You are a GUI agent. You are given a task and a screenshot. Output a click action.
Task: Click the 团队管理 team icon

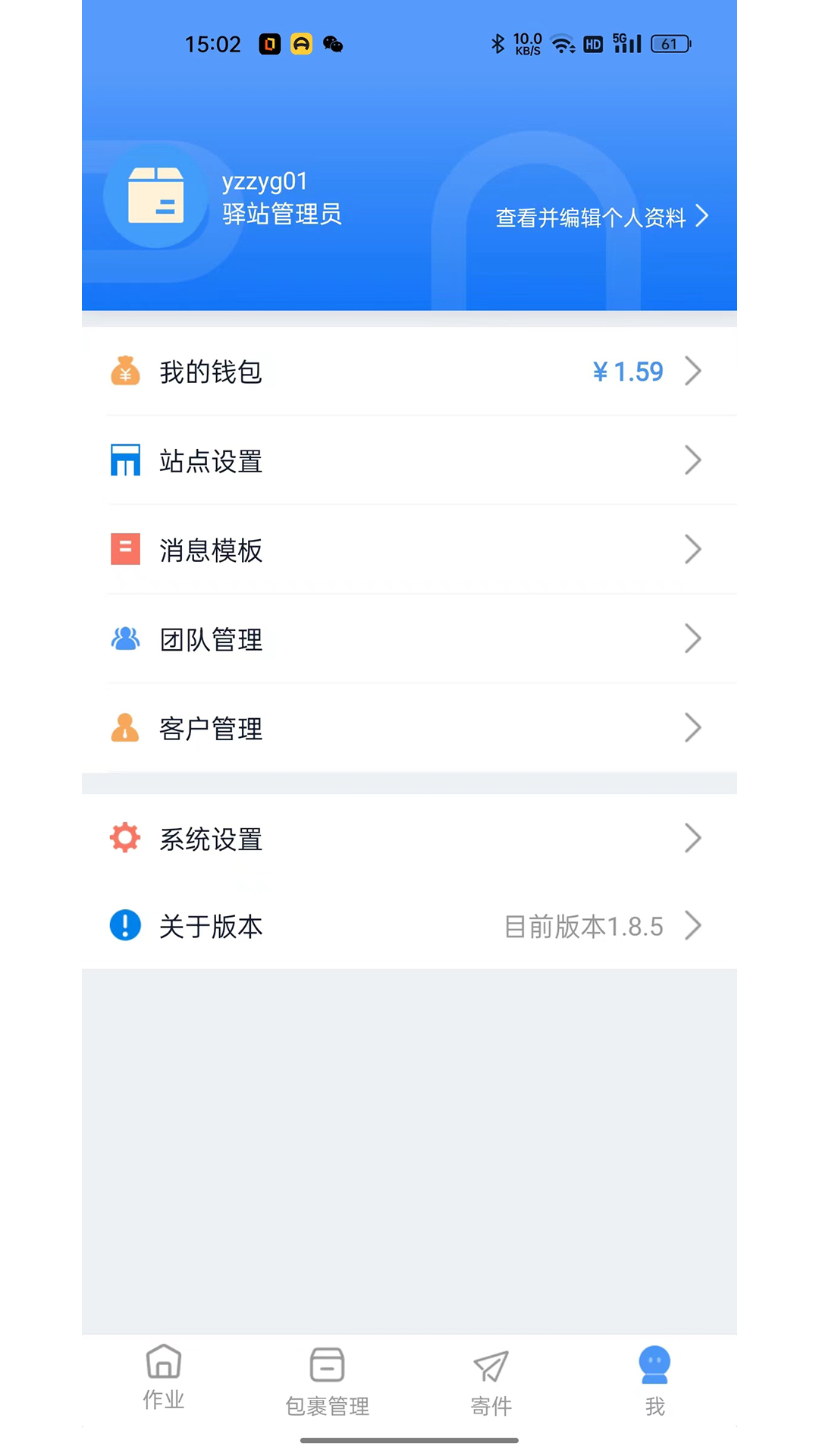coord(125,639)
